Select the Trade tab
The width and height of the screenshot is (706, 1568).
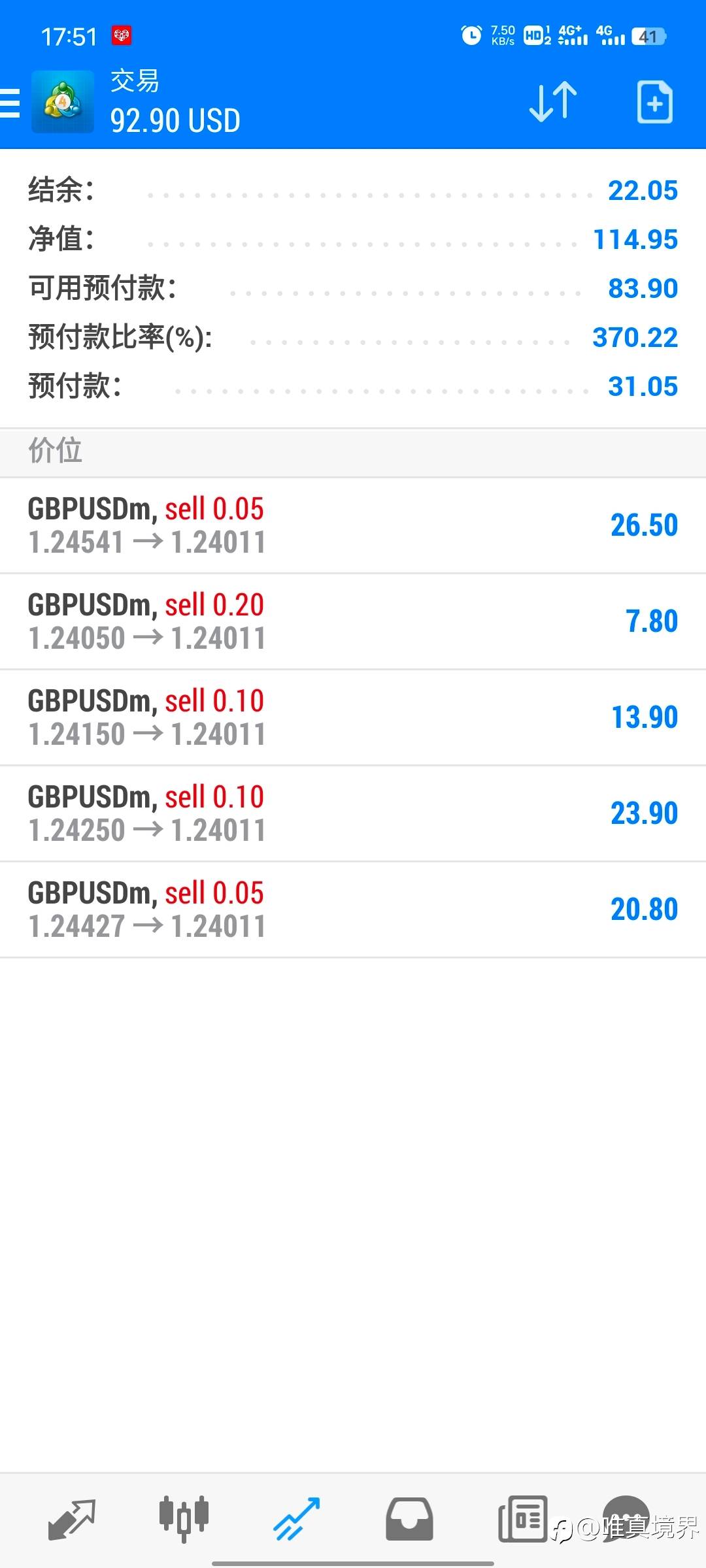pos(296,1518)
